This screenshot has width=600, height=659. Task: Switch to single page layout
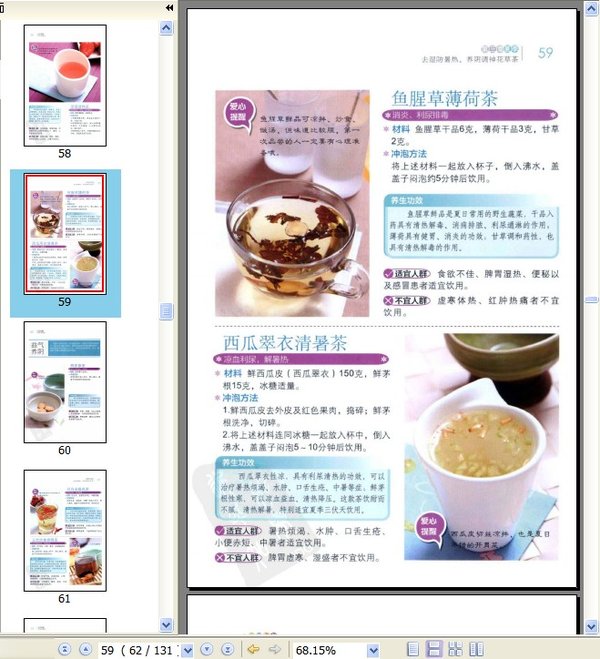point(413,650)
